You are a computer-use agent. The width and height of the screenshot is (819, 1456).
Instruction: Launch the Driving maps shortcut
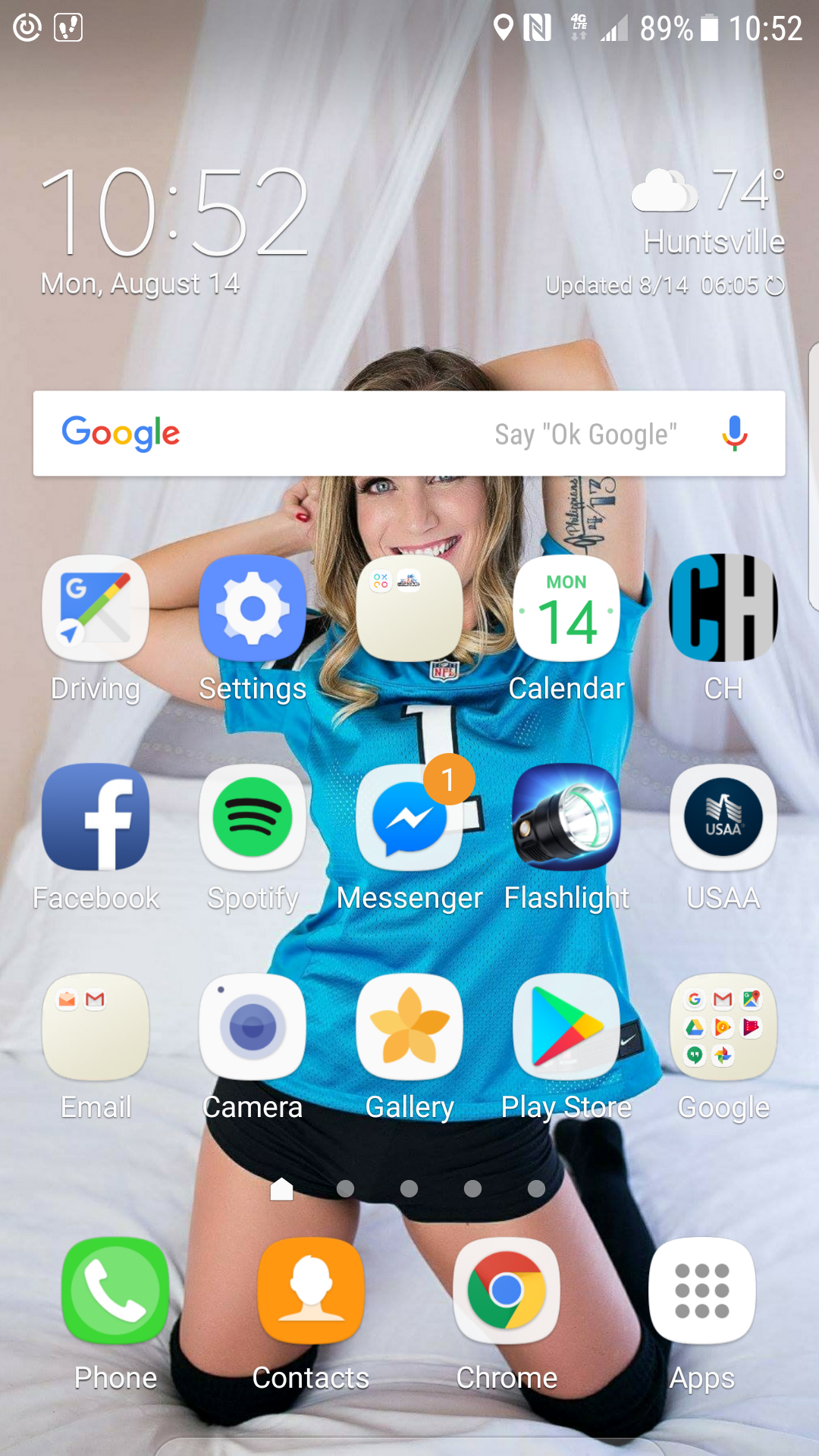pos(96,608)
